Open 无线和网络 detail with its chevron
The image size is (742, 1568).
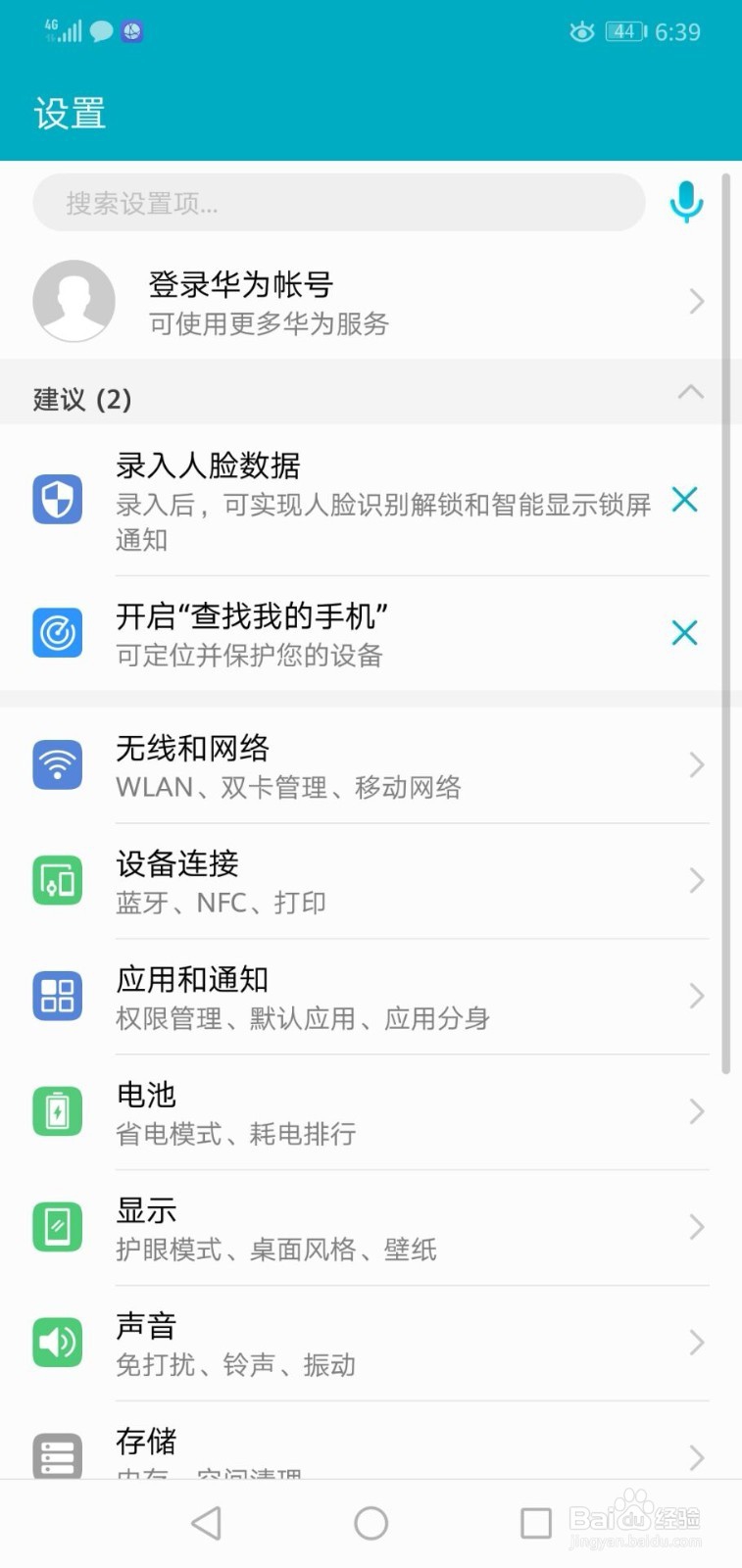(x=696, y=764)
